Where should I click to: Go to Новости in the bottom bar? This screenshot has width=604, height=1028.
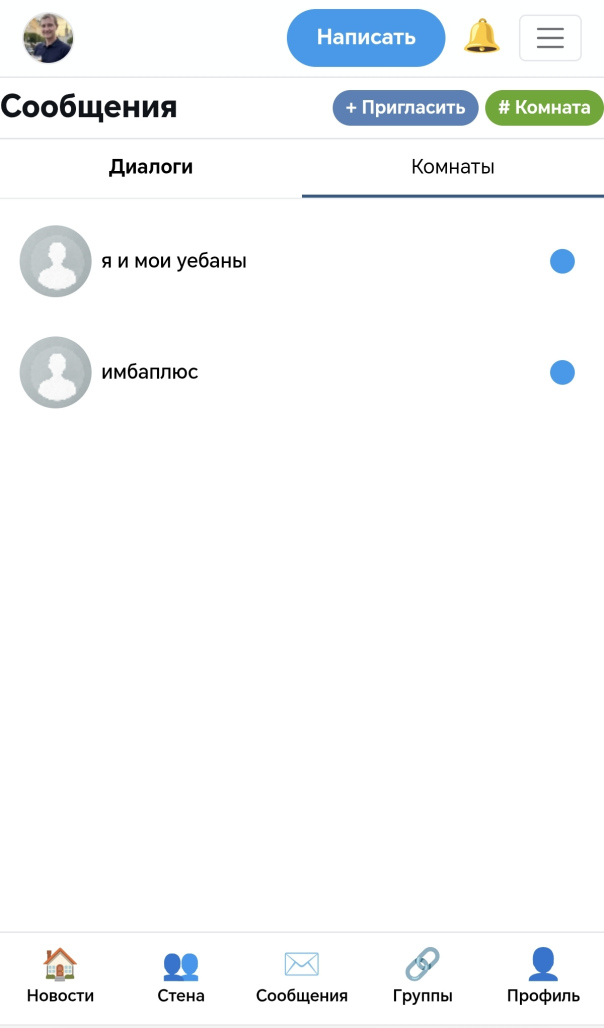pyautogui.click(x=60, y=976)
